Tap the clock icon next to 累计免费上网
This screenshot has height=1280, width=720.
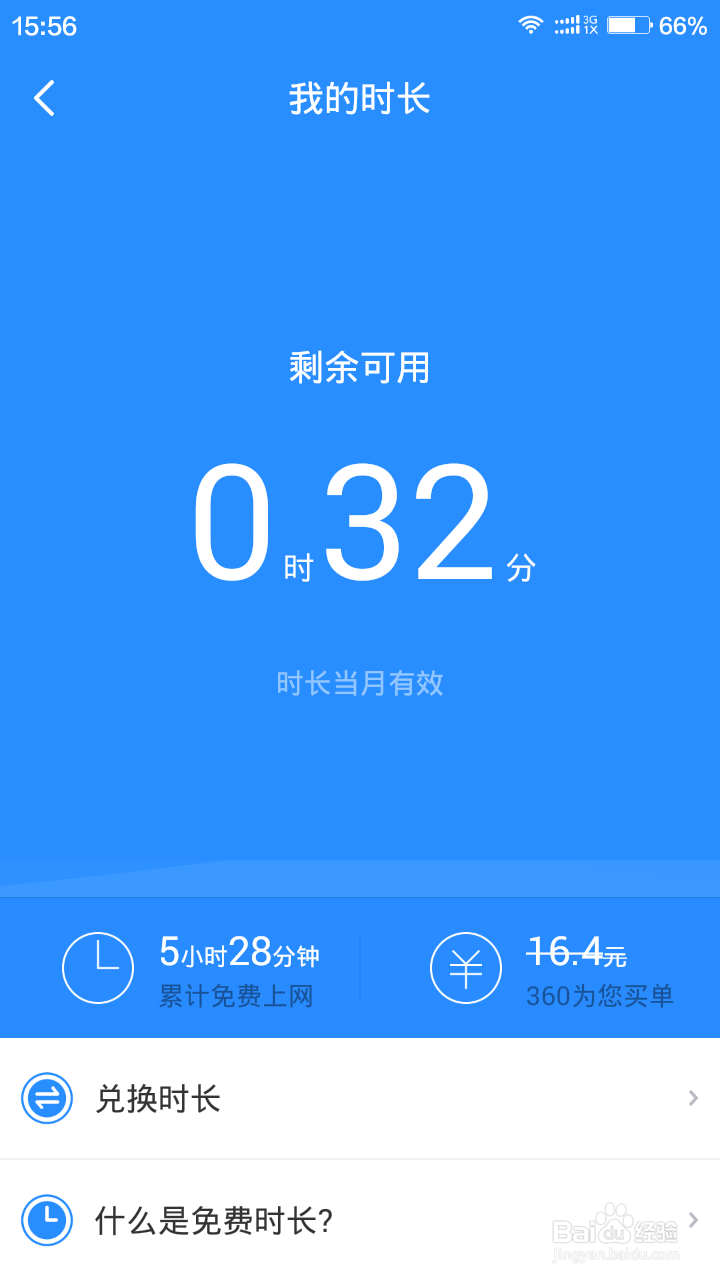coord(97,967)
